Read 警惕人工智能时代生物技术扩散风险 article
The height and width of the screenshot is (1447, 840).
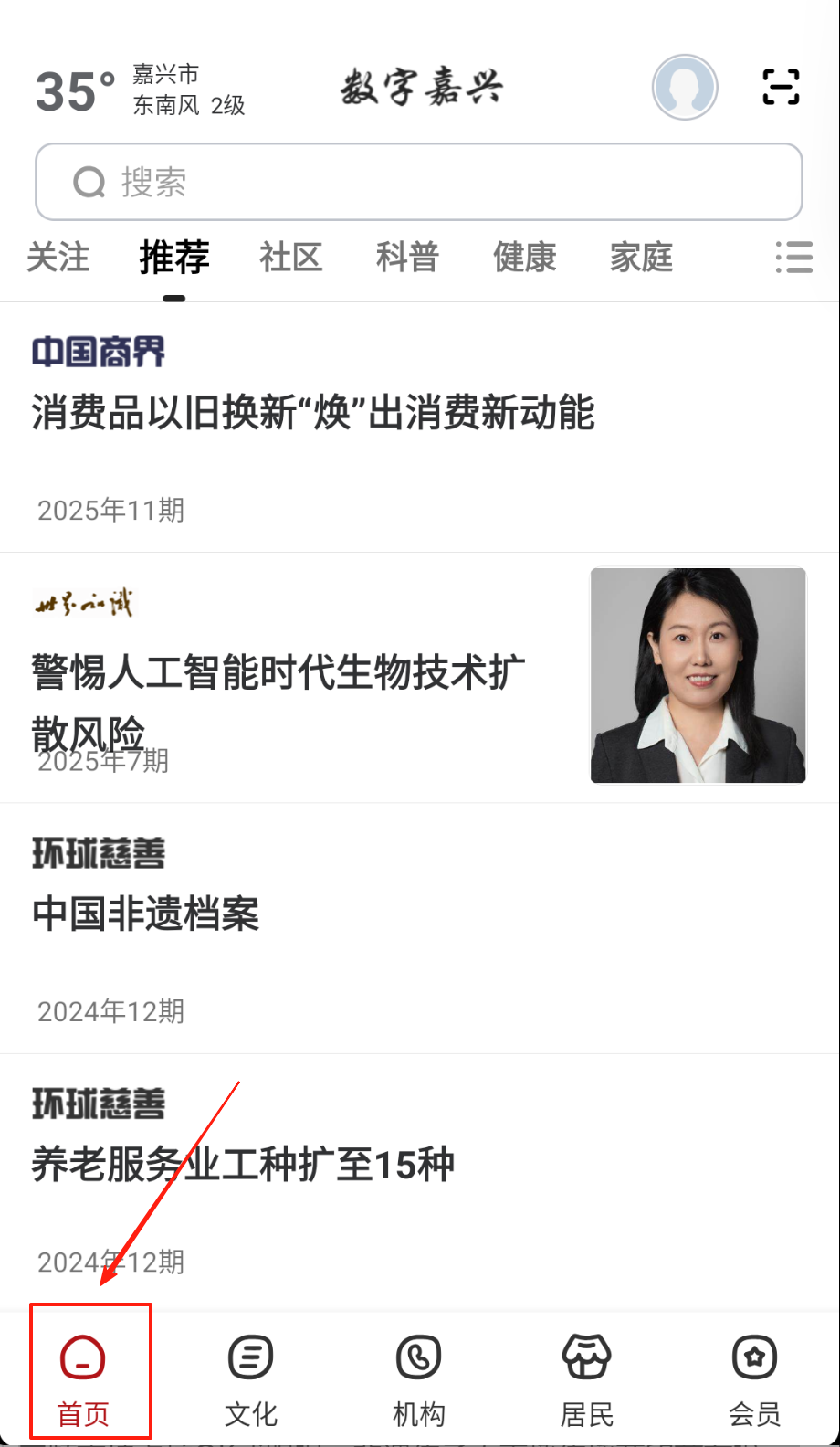[278, 673]
